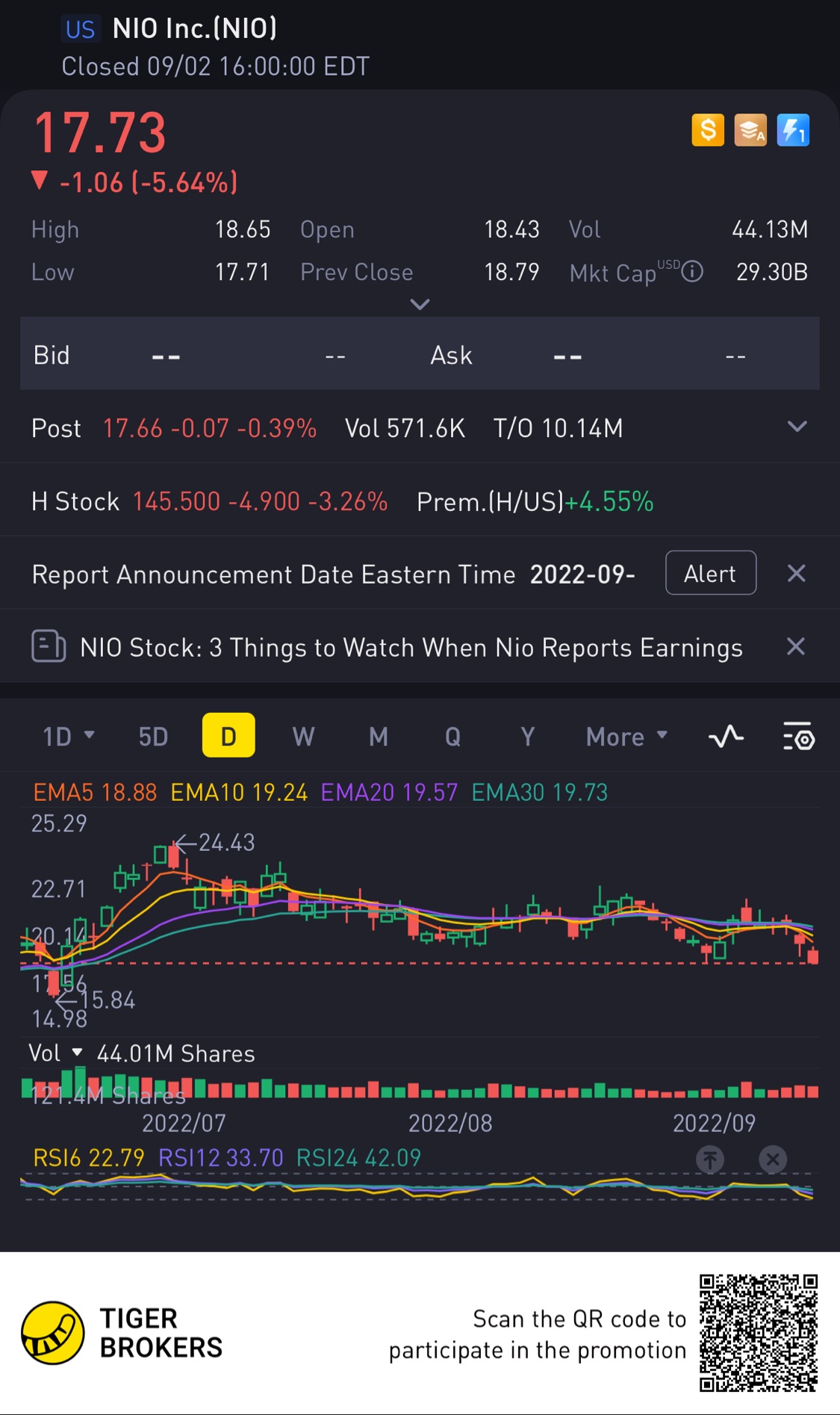This screenshot has width=840, height=1415.
Task: Expand the Post market row
Action: point(797,427)
